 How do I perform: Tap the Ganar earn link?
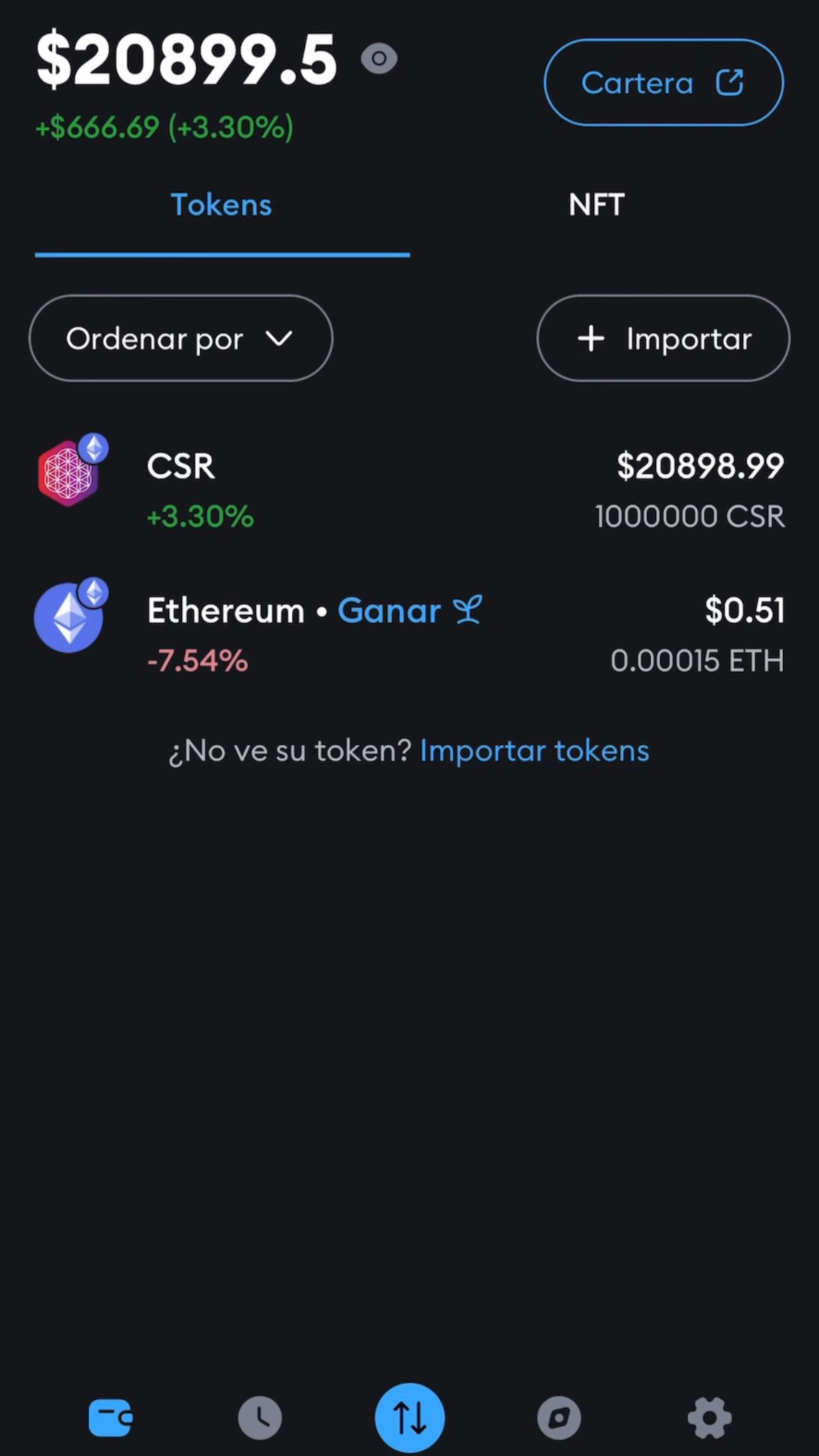(x=409, y=611)
